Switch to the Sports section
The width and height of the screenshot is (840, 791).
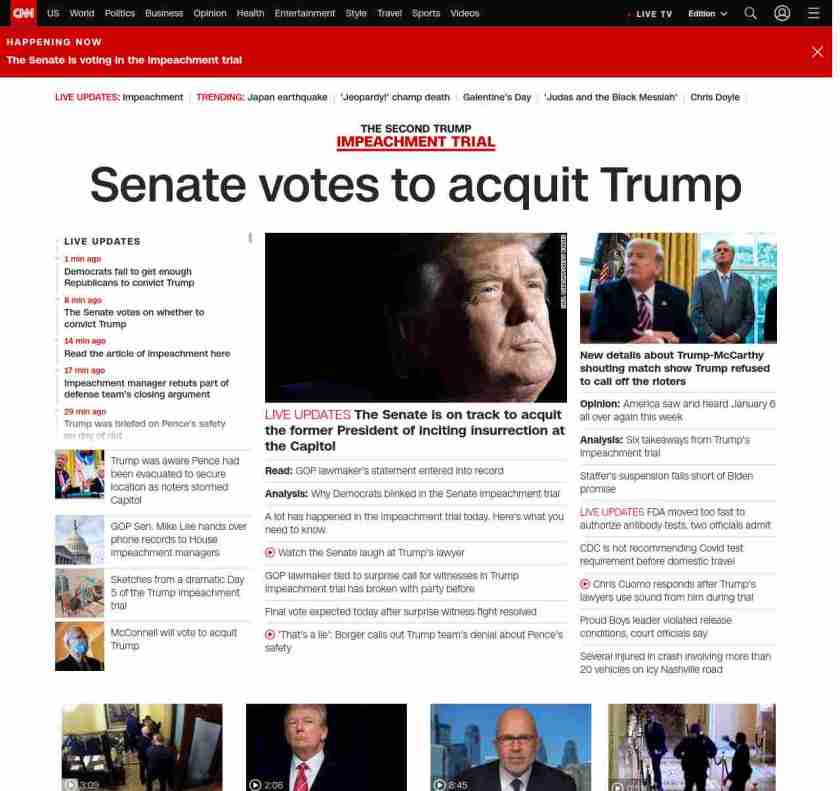point(426,13)
